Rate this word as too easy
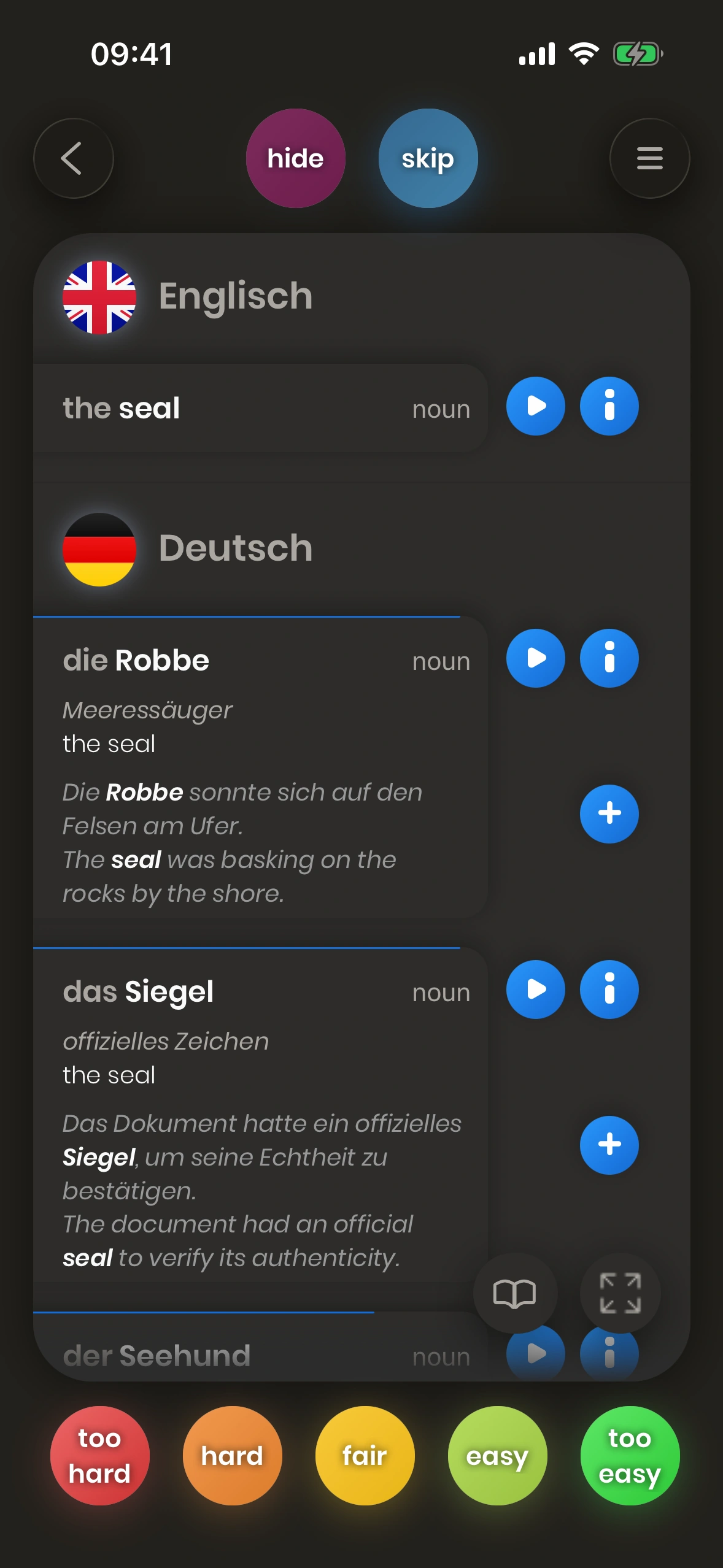 [x=630, y=1455]
